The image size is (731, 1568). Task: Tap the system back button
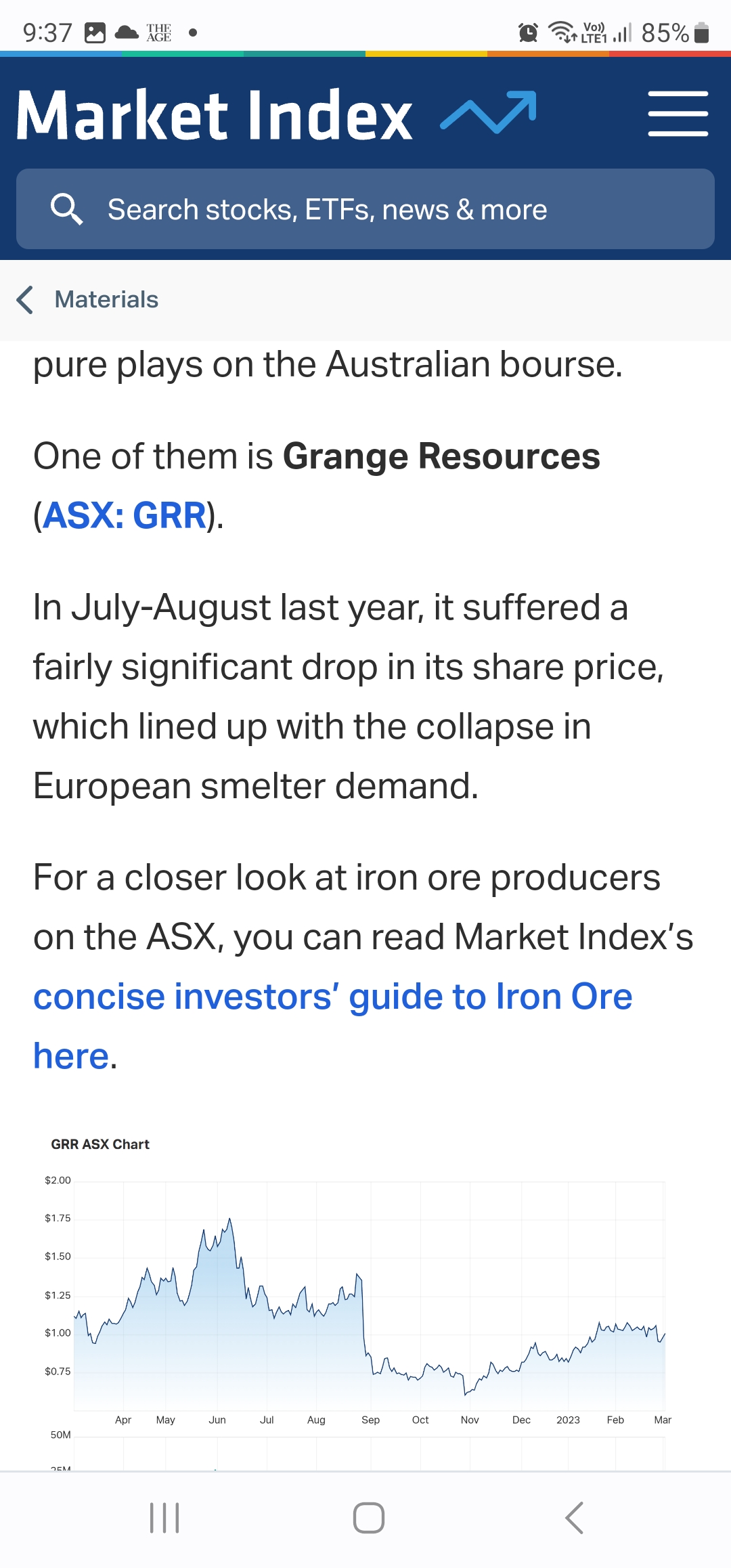click(x=574, y=1517)
